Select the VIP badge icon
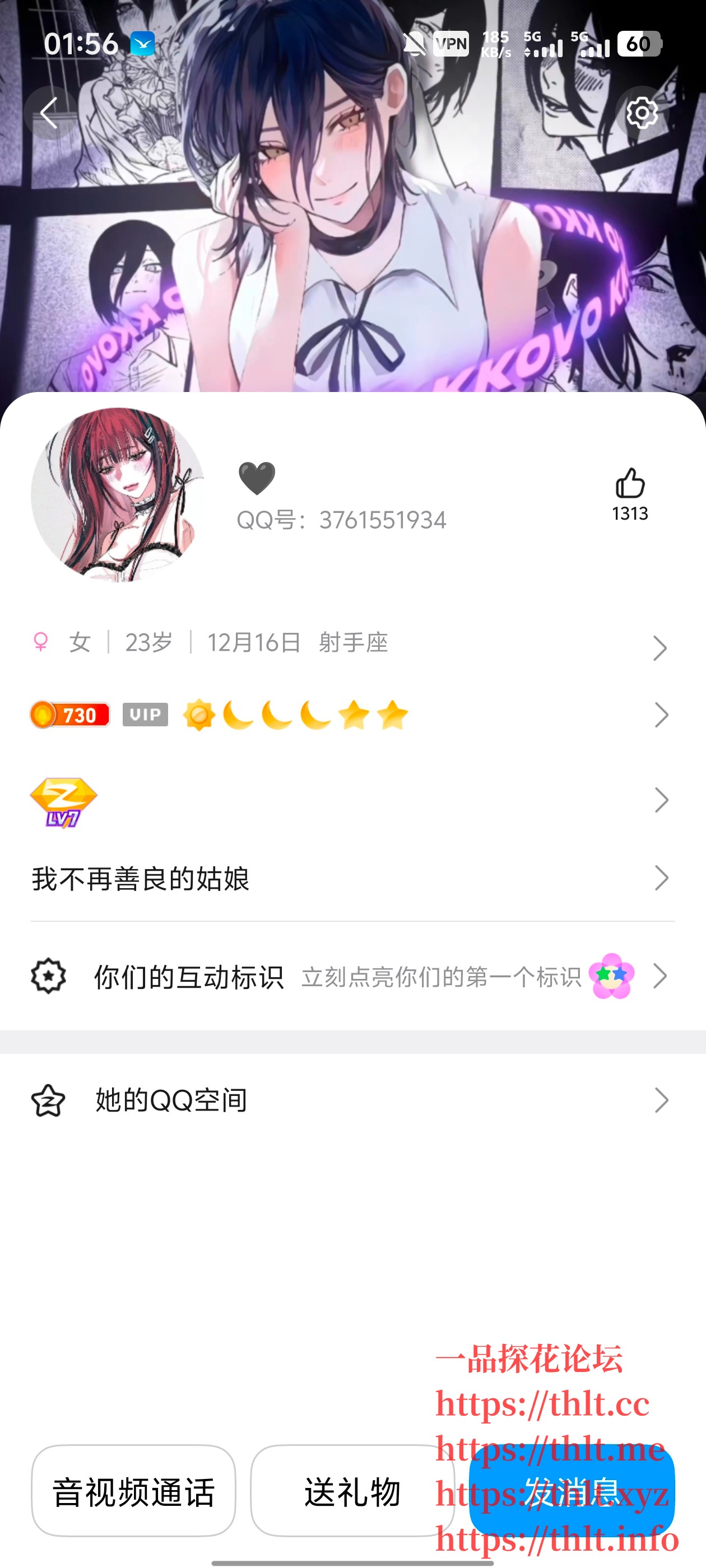Viewport: 706px width, 1568px height. click(x=145, y=714)
